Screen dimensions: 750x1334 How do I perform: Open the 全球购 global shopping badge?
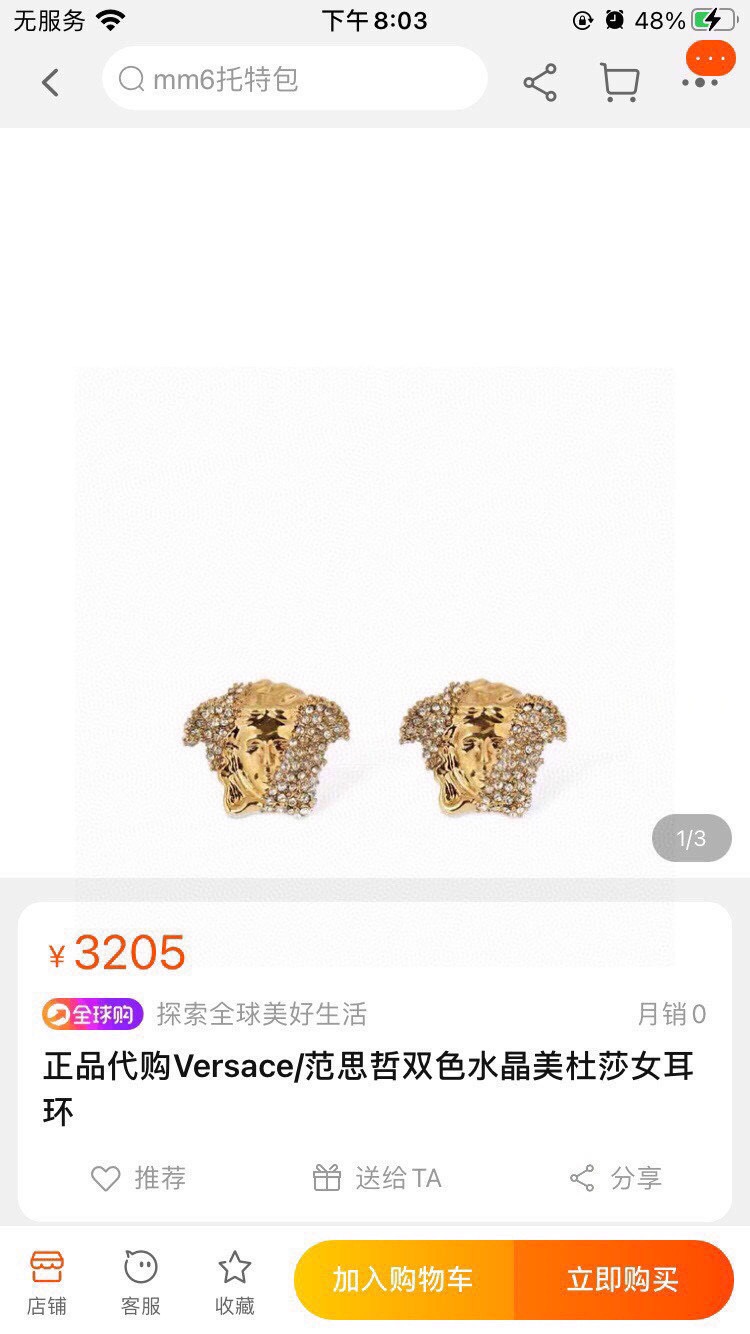coord(93,1015)
